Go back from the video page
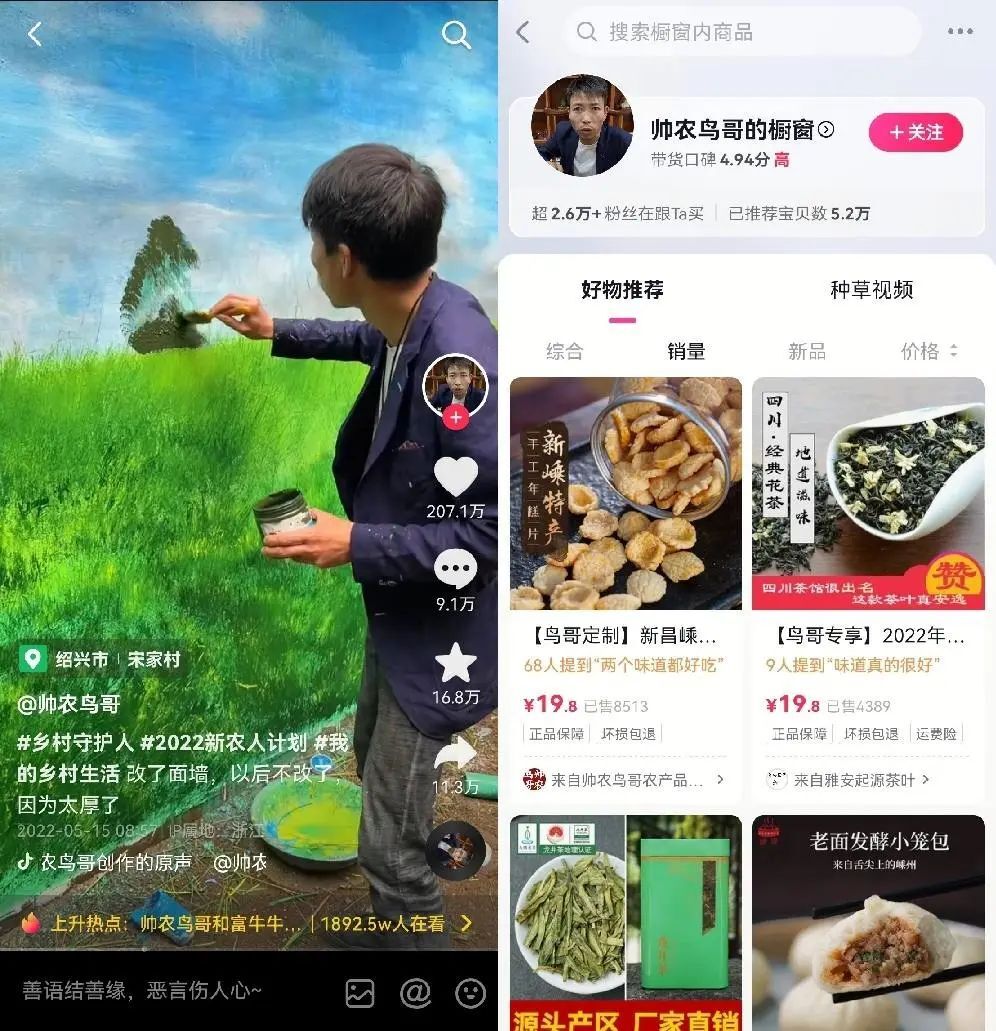Screen dimensions: 996x1031 click(x=35, y=34)
